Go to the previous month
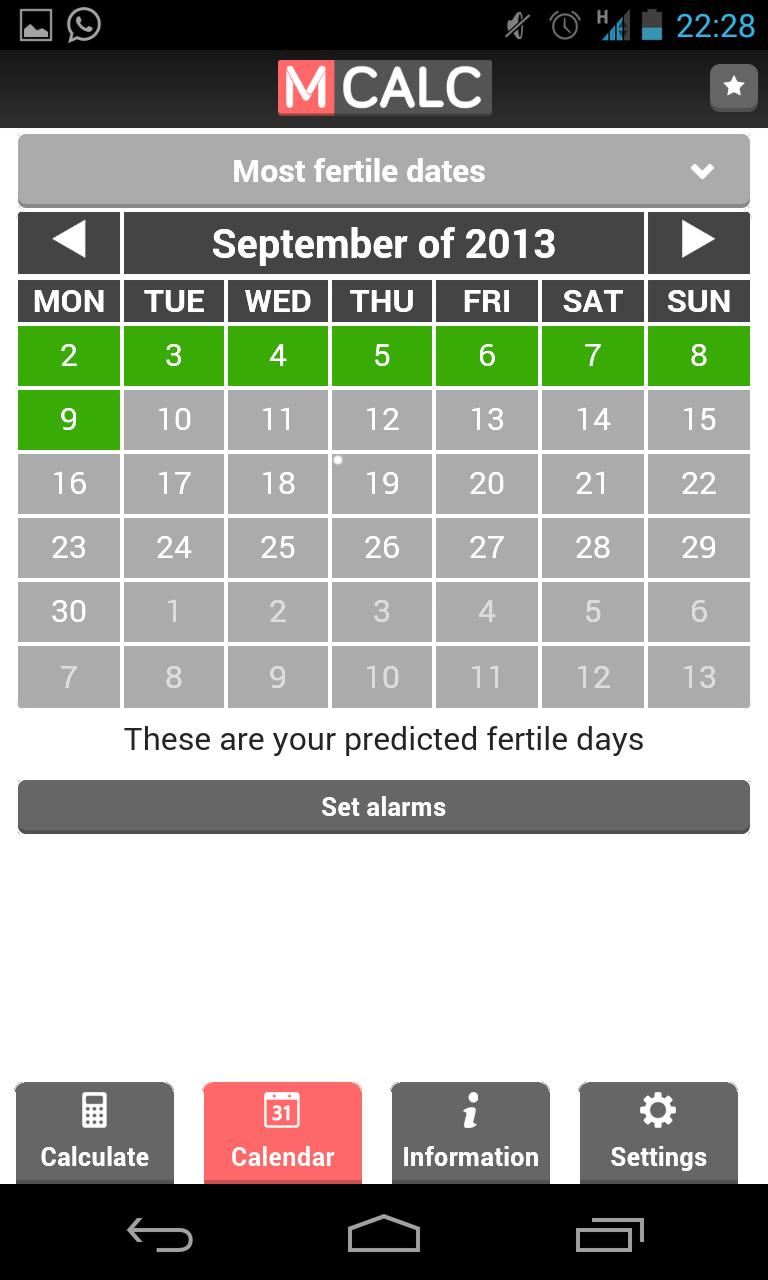The width and height of the screenshot is (768, 1280). click(x=69, y=242)
